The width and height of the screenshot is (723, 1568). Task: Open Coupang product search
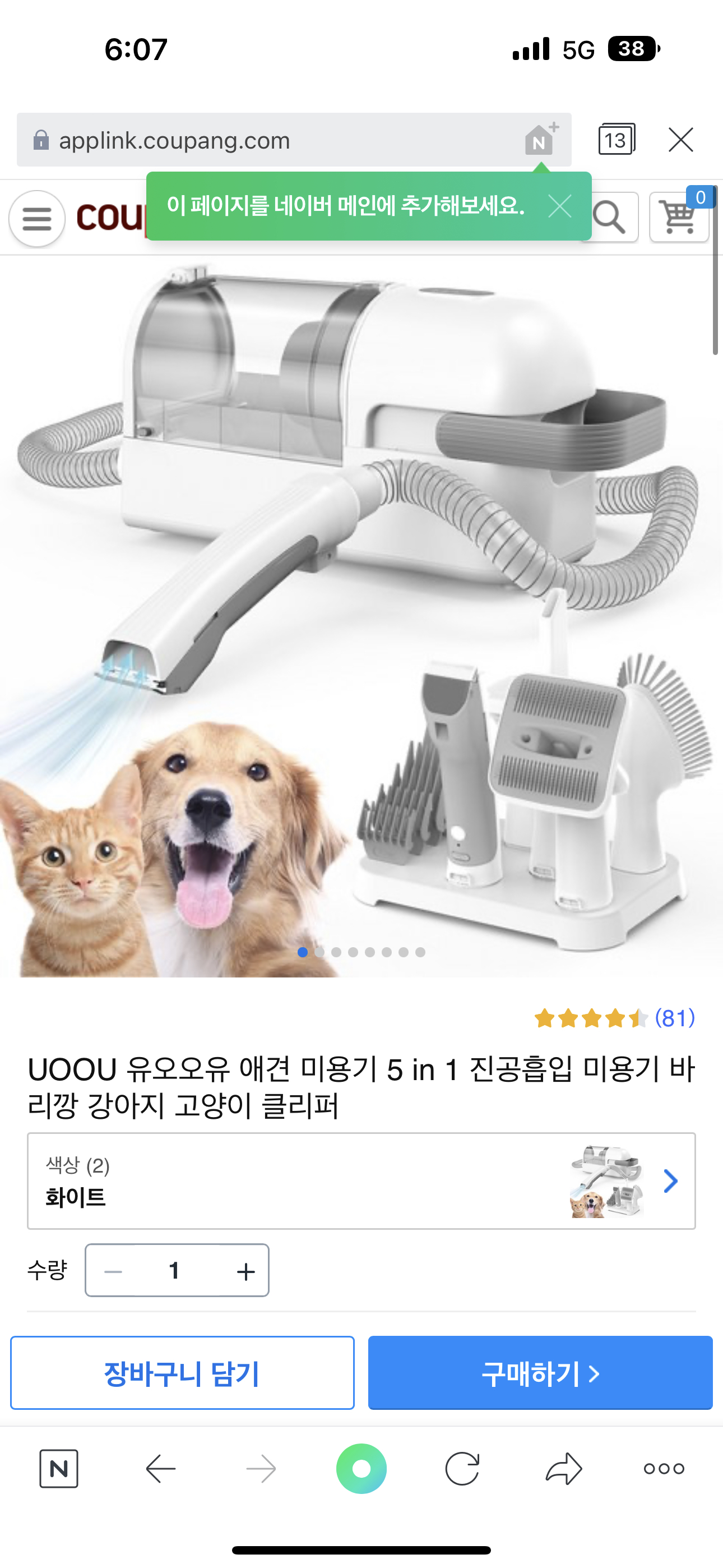609,217
